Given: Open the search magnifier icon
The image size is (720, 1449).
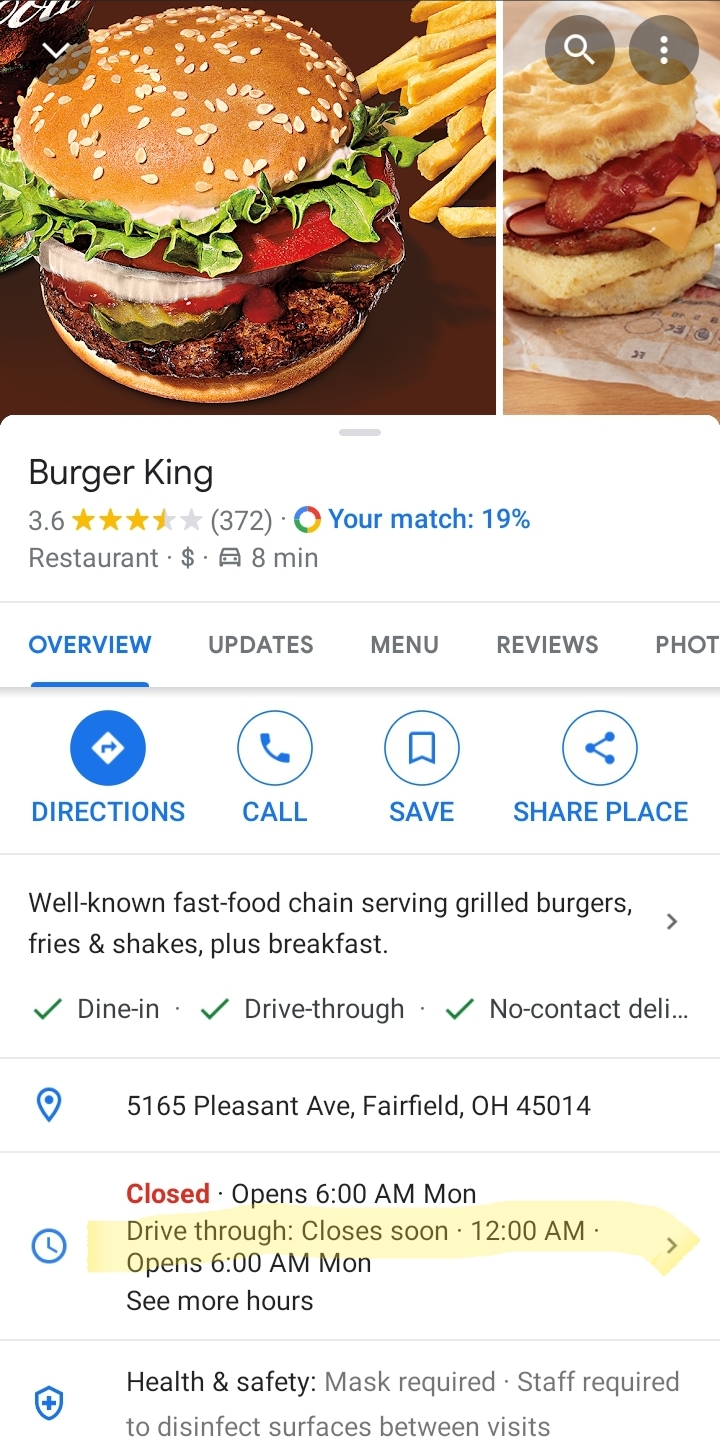Looking at the screenshot, I should [580, 49].
